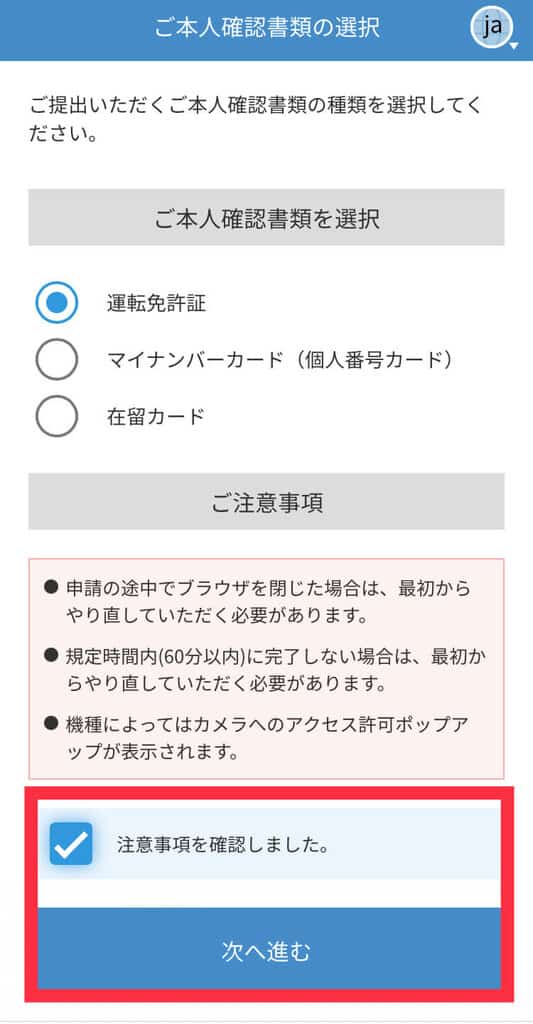Image resolution: width=533 pixels, height=1024 pixels.
Task: Open the ja language selector
Action: coord(493,29)
